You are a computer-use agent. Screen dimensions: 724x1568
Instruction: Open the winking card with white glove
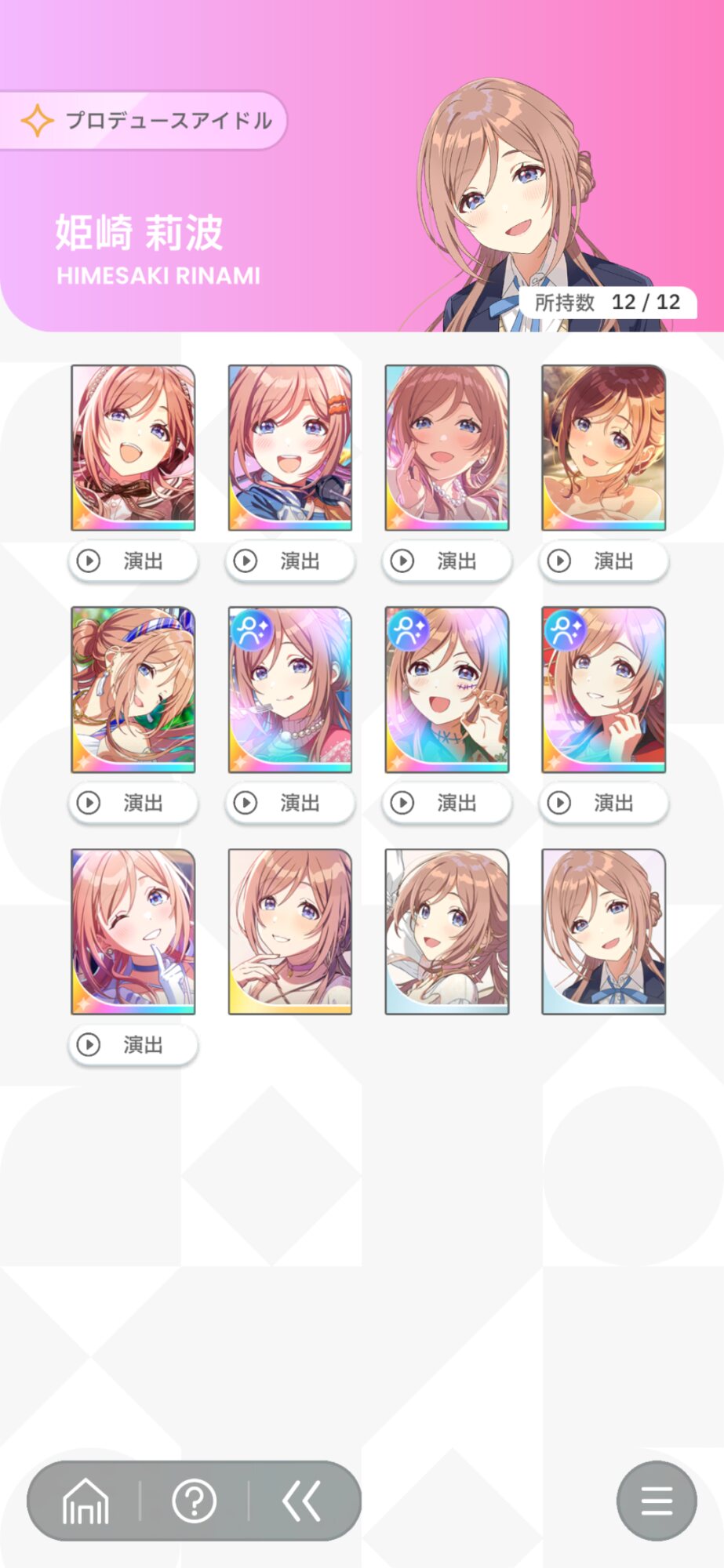click(x=133, y=931)
